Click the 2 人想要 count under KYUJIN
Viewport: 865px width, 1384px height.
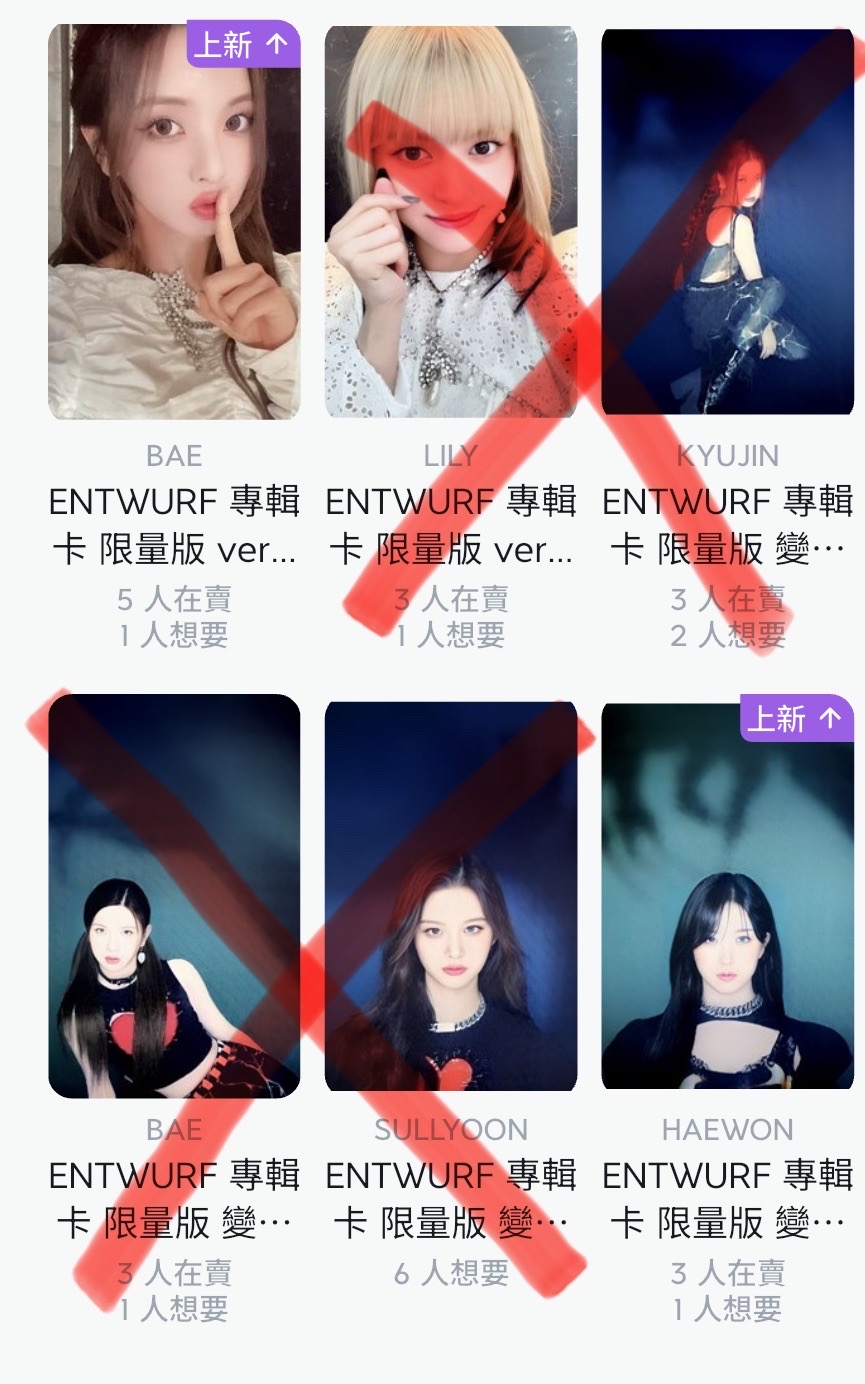tap(729, 634)
